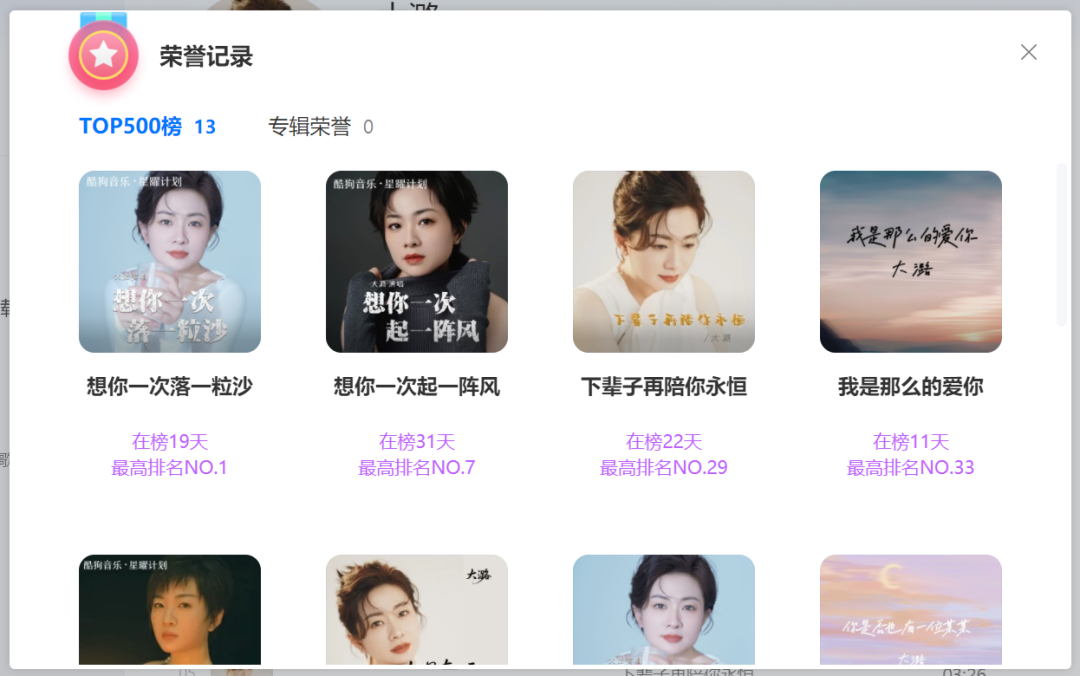Image resolution: width=1080 pixels, height=676 pixels.
Task: Close the 荣誉记录 dialog
Action: point(1028,52)
